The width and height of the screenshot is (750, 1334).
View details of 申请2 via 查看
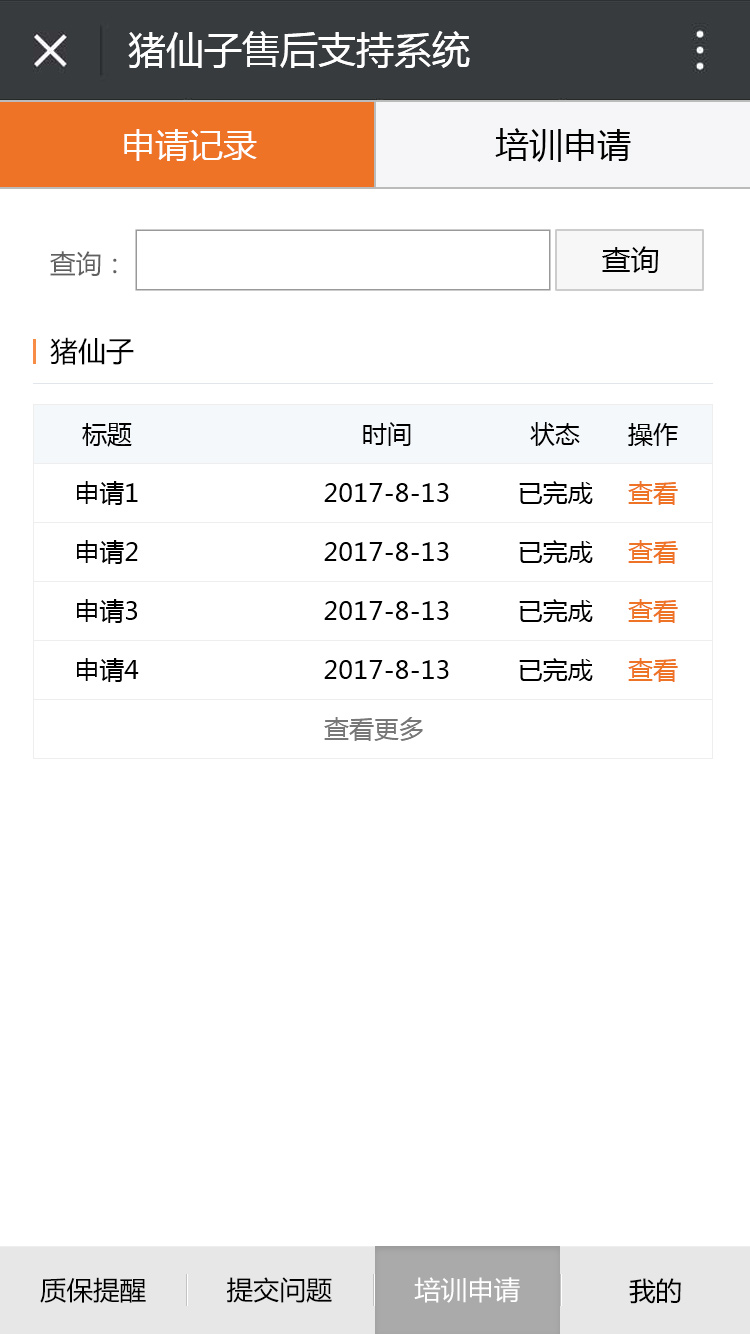(652, 552)
